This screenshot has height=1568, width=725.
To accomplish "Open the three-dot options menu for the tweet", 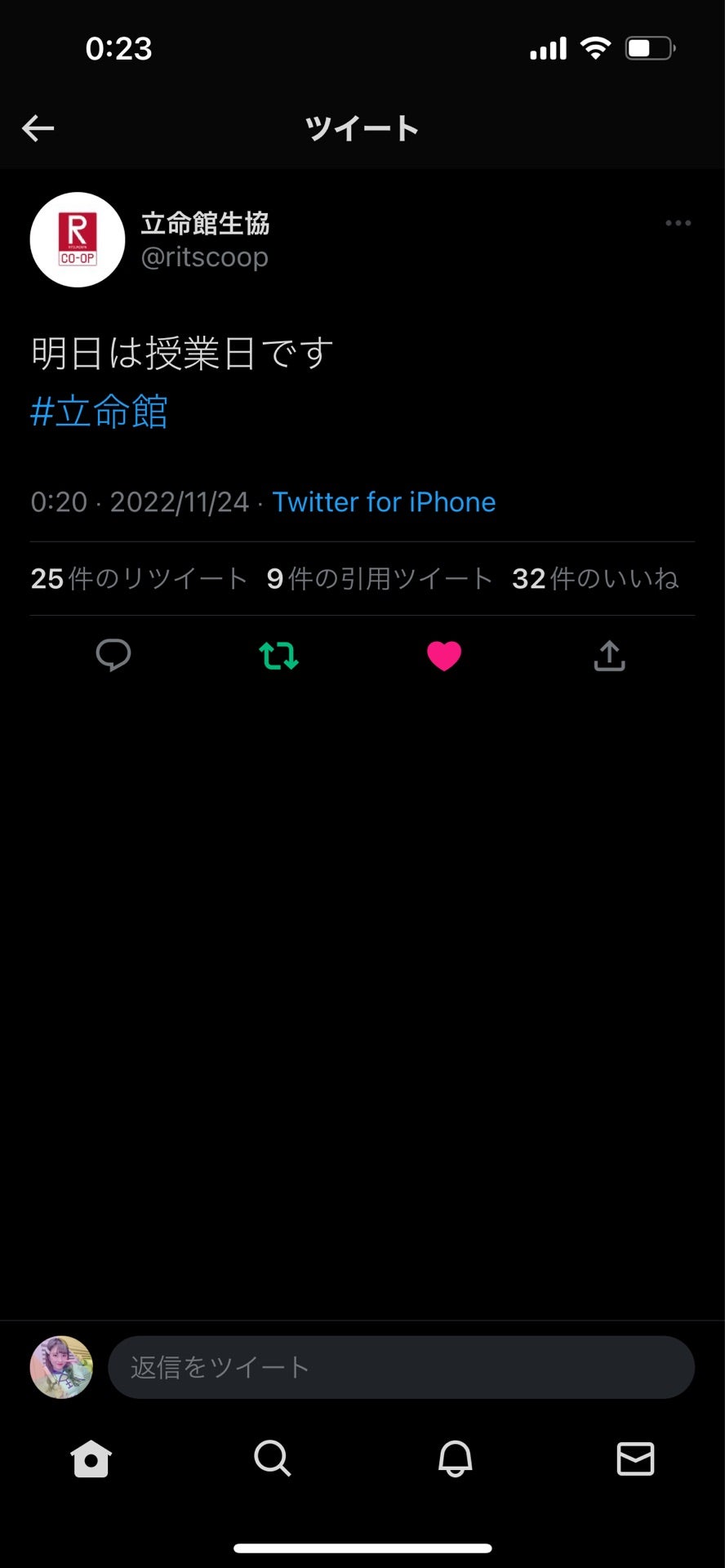I will click(x=678, y=222).
